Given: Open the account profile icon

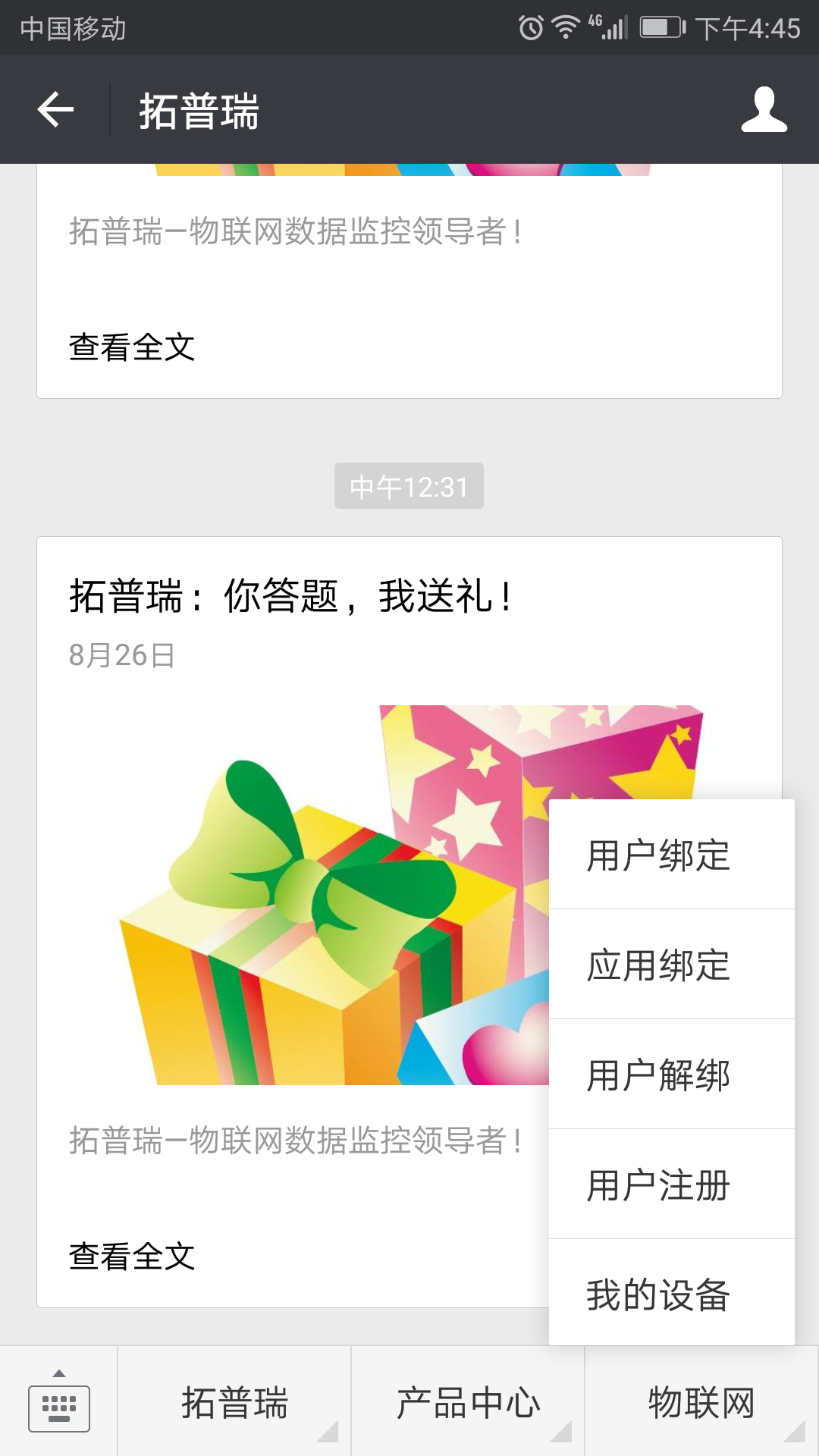Looking at the screenshot, I should tap(764, 110).
